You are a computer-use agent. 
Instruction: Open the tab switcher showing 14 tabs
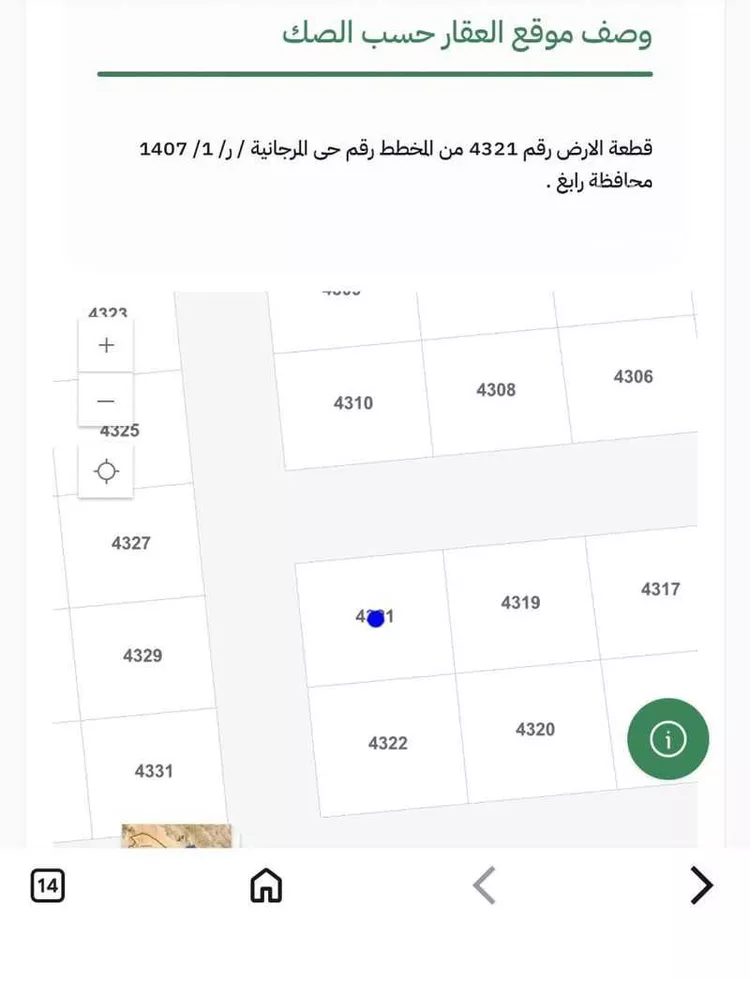click(x=44, y=885)
